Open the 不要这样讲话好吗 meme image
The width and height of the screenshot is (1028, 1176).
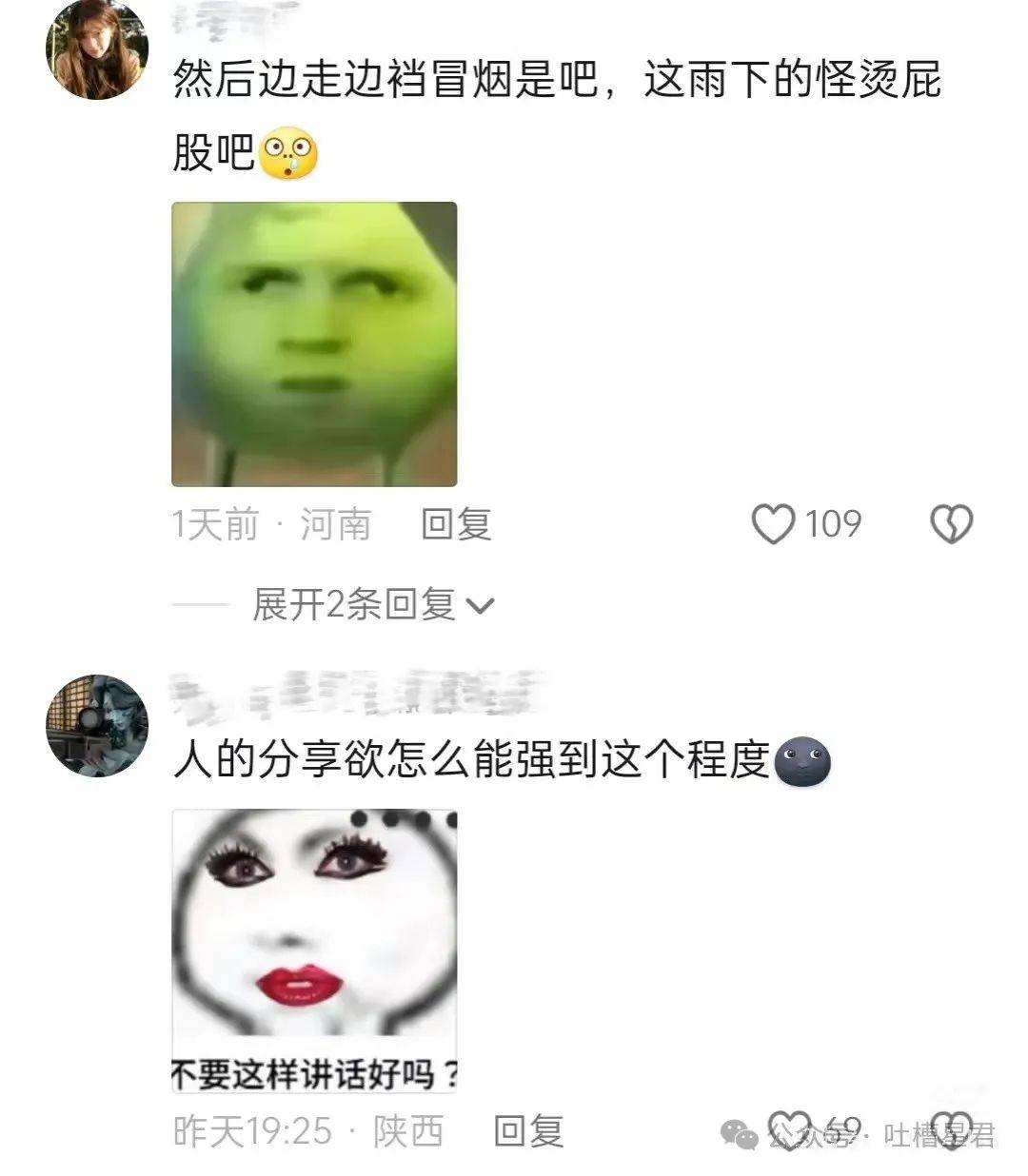(x=314, y=951)
